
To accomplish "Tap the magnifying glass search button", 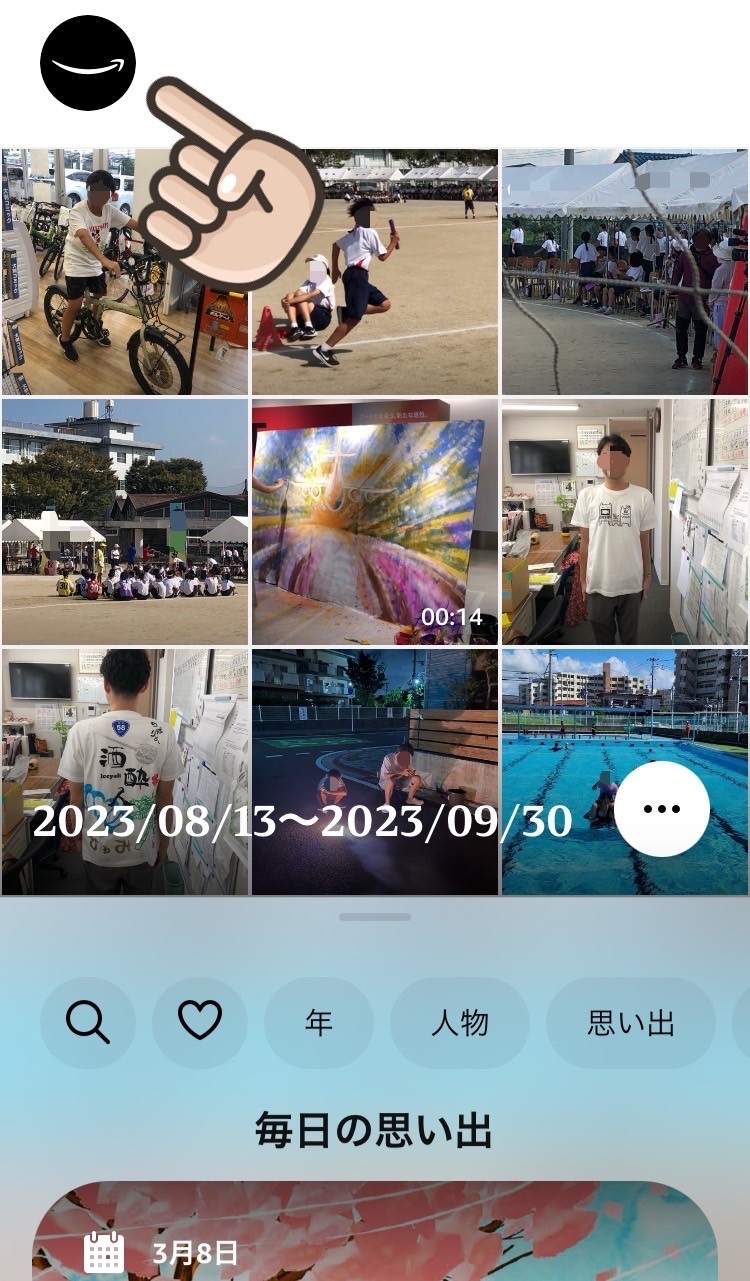I will [x=88, y=1022].
